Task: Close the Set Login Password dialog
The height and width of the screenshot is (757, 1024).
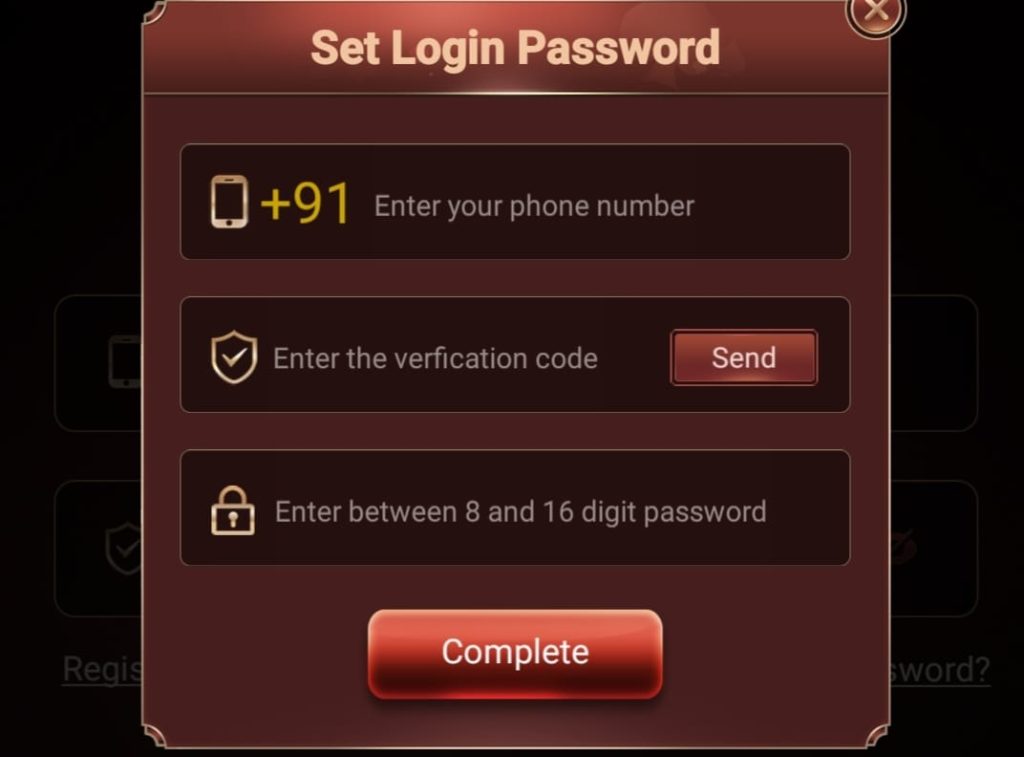Action: 875,13
